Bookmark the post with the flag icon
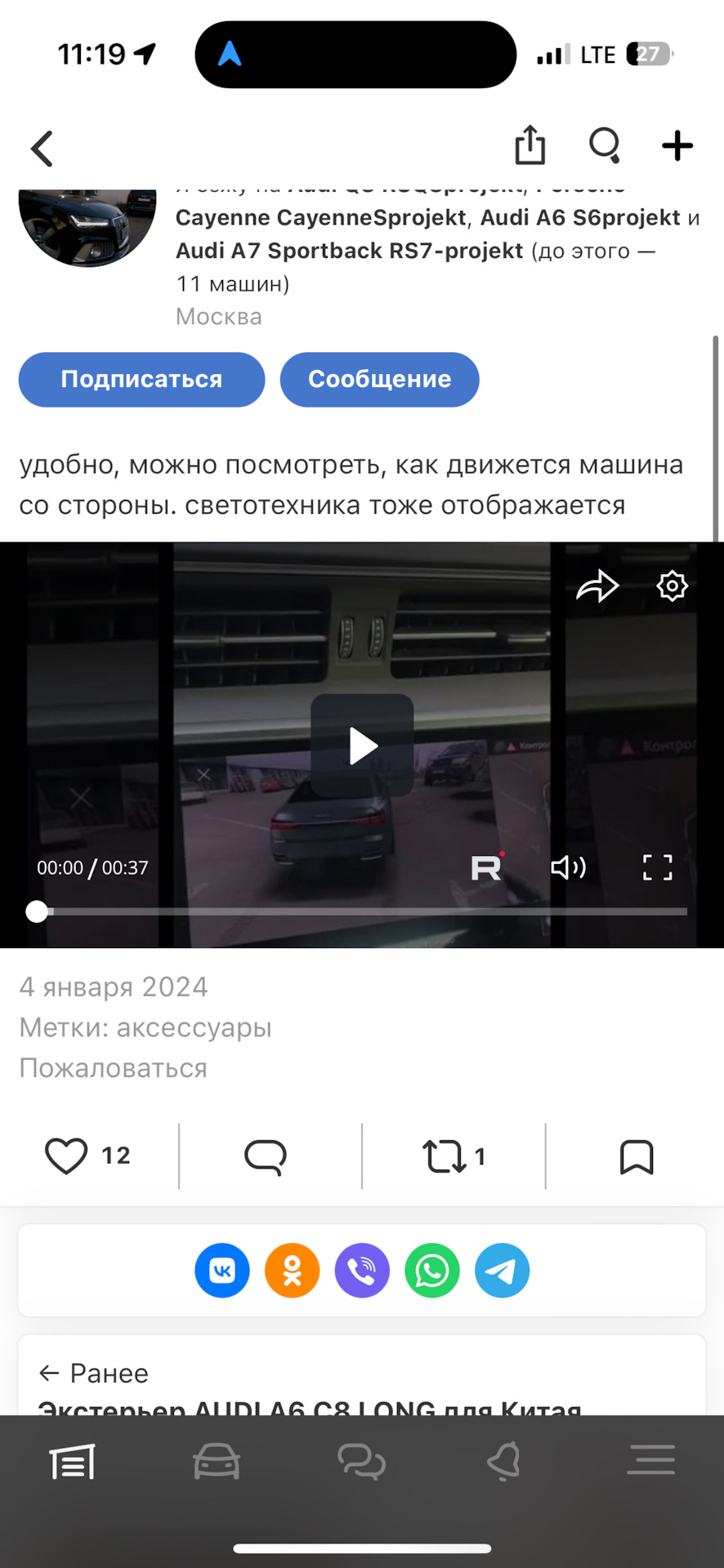The image size is (724, 1568). click(x=637, y=1156)
